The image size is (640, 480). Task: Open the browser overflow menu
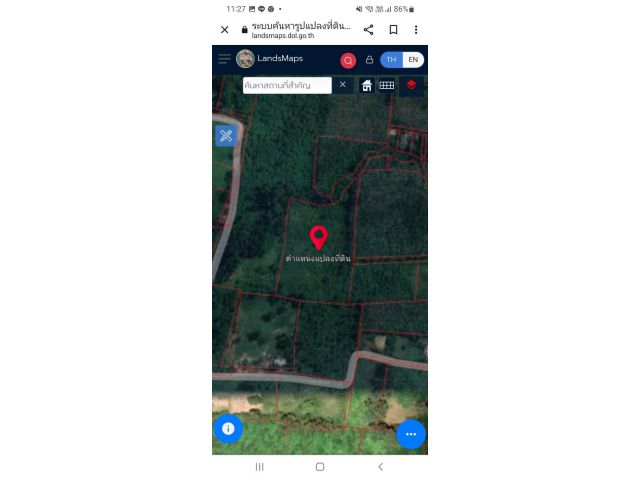pos(416,30)
